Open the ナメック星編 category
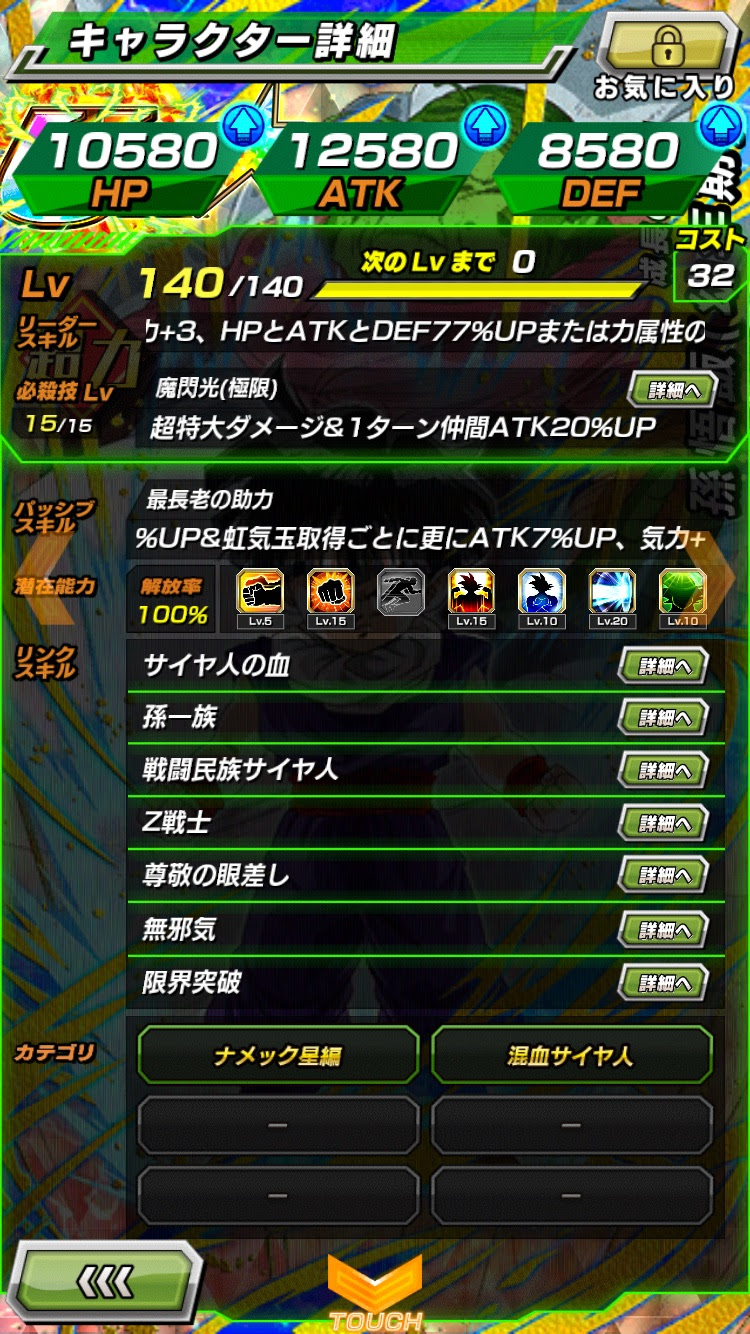 pyautogui.click(x=278, y=1056)
